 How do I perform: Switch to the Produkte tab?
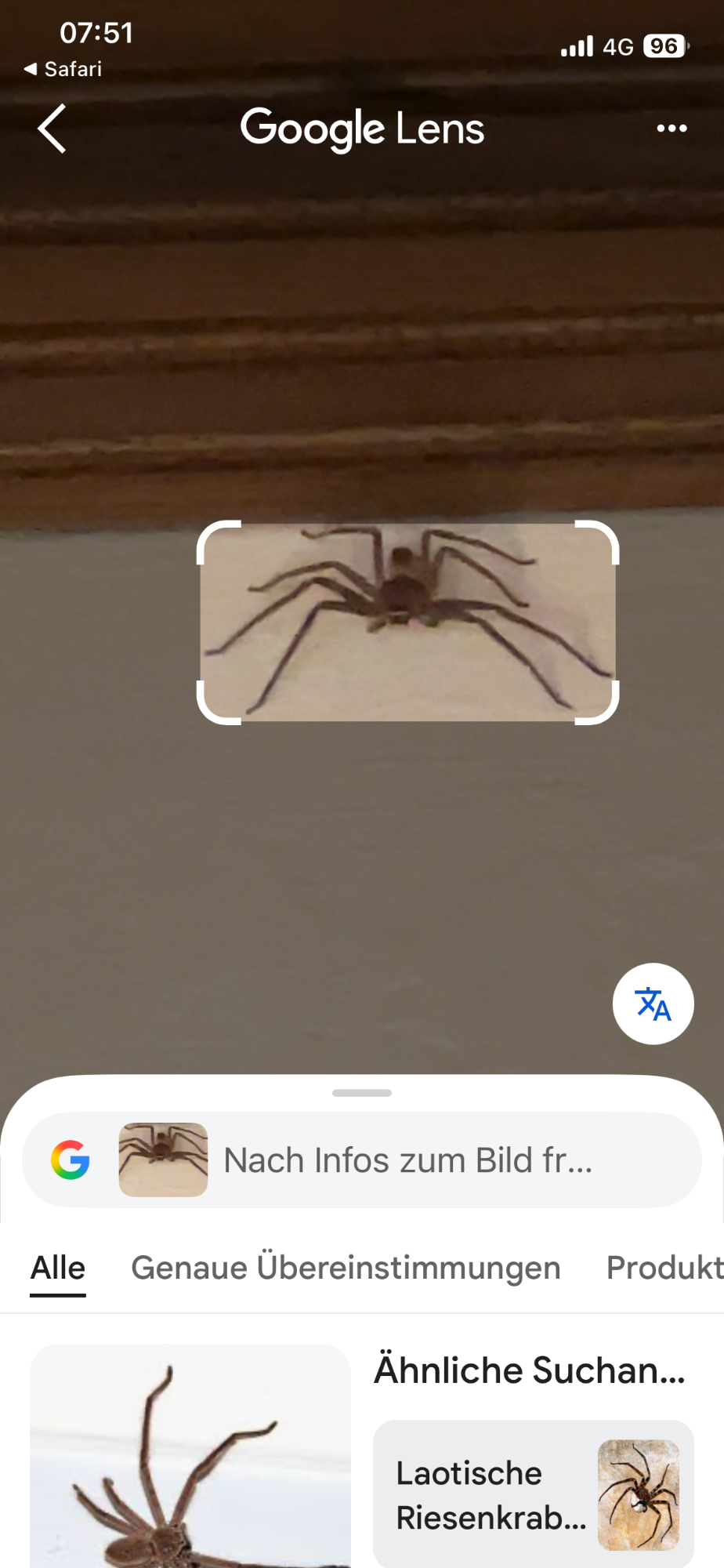click(x=664, y=1268)
